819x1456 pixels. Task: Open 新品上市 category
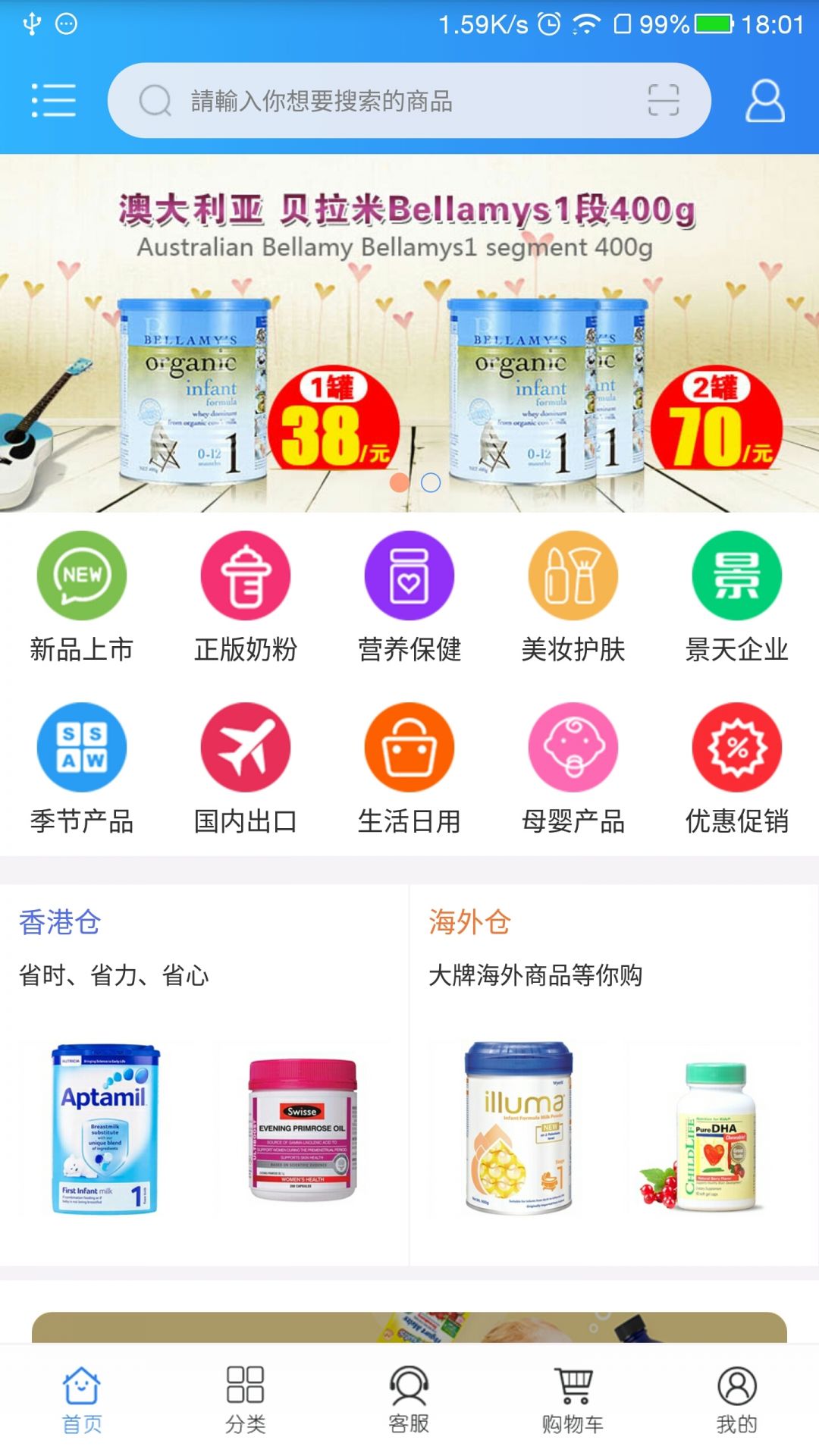point(82,597)
